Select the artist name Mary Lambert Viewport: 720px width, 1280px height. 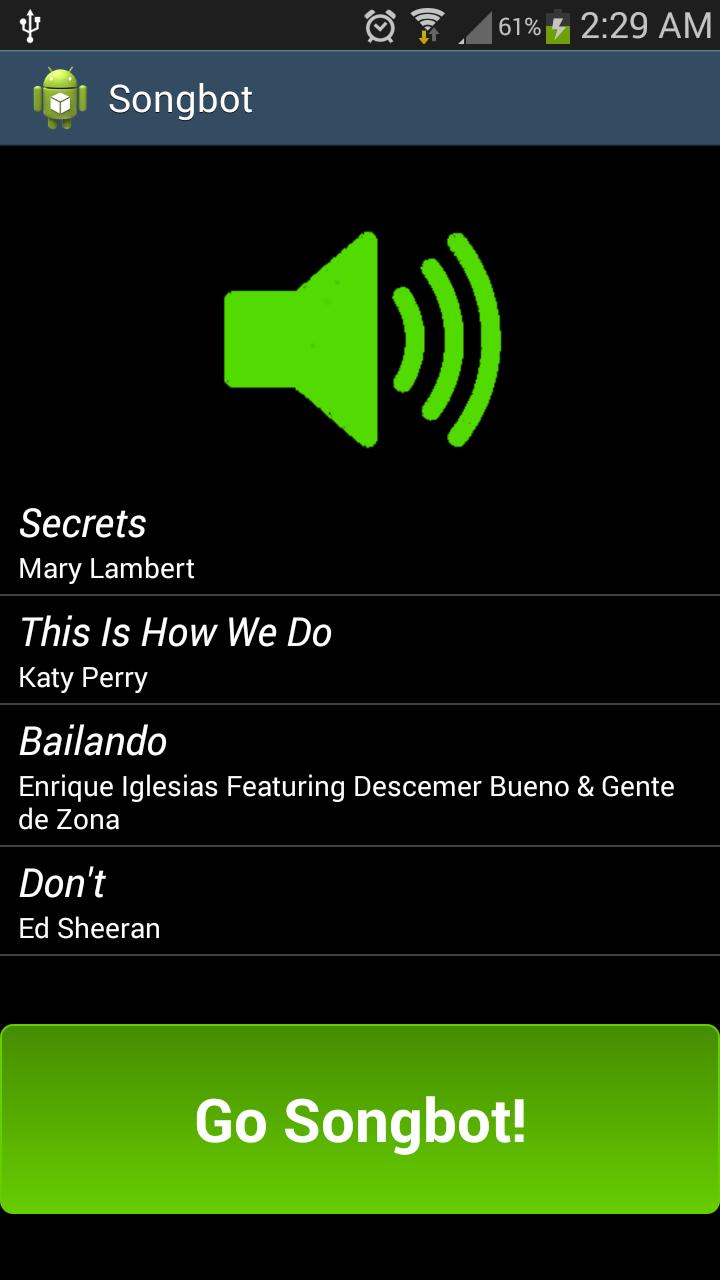click(105, 568)
